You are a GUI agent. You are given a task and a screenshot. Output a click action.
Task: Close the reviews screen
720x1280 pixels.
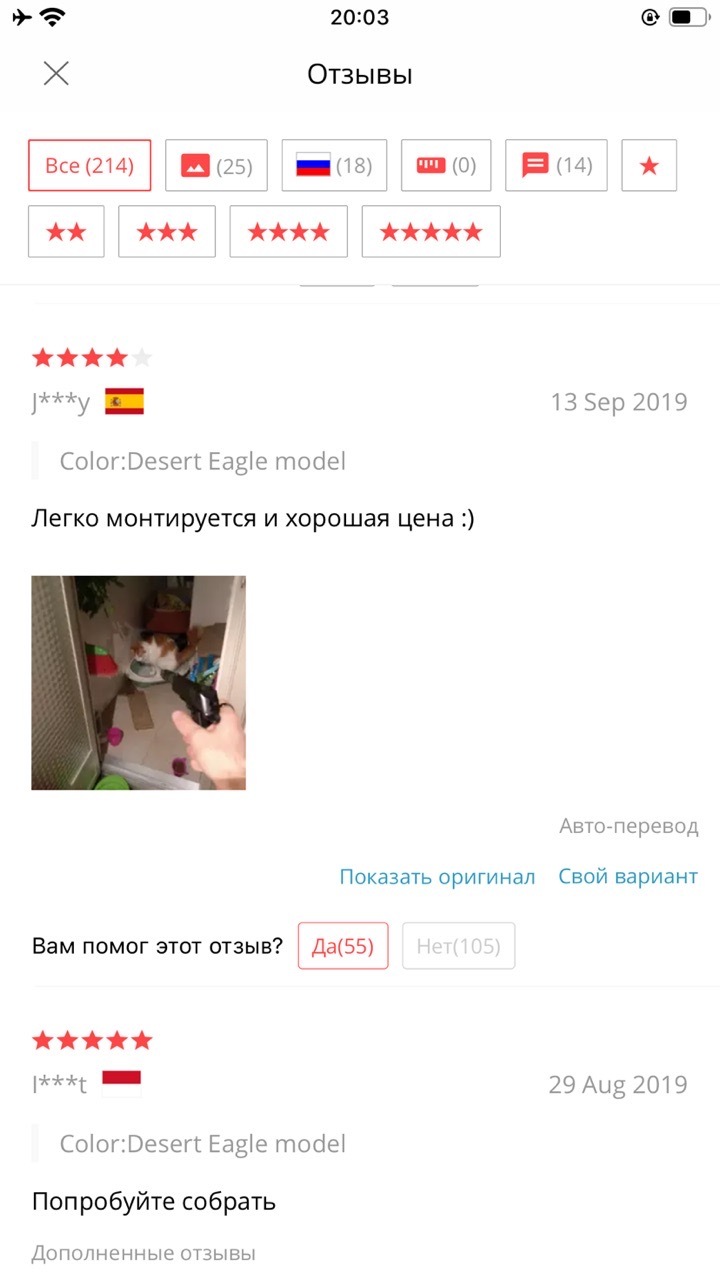click(x=56, y=73)
